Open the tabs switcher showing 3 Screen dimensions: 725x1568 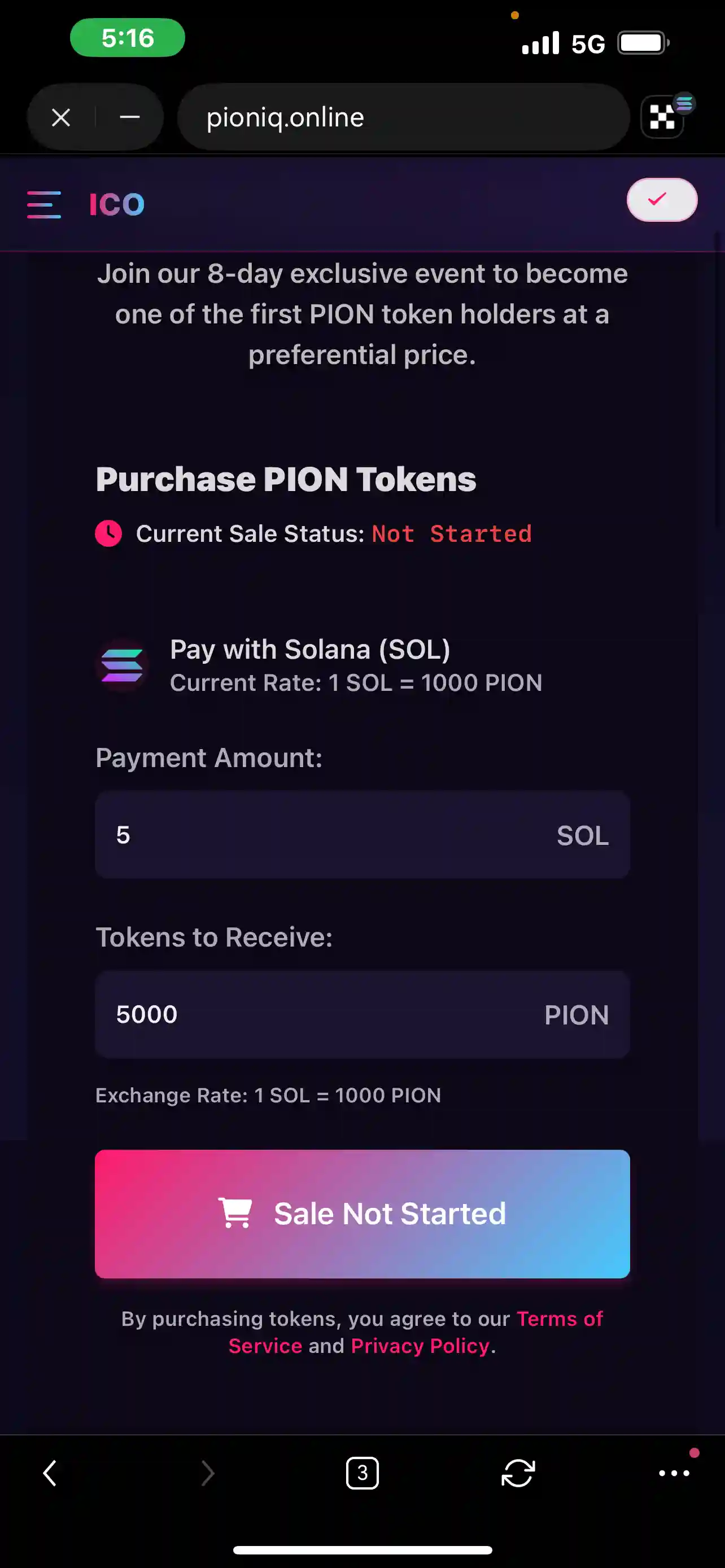(362, 1473)
